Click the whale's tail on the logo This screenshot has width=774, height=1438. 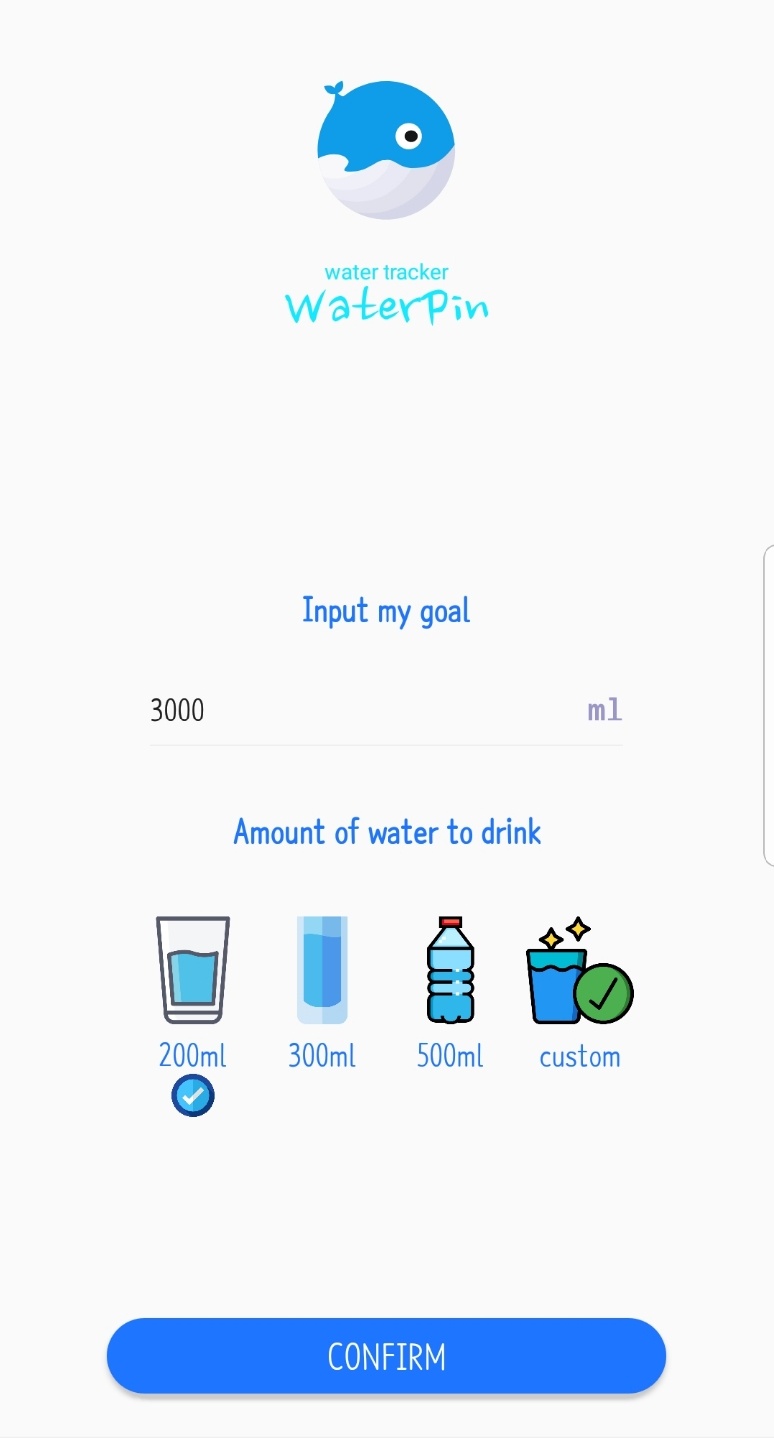tap(333, 88)
